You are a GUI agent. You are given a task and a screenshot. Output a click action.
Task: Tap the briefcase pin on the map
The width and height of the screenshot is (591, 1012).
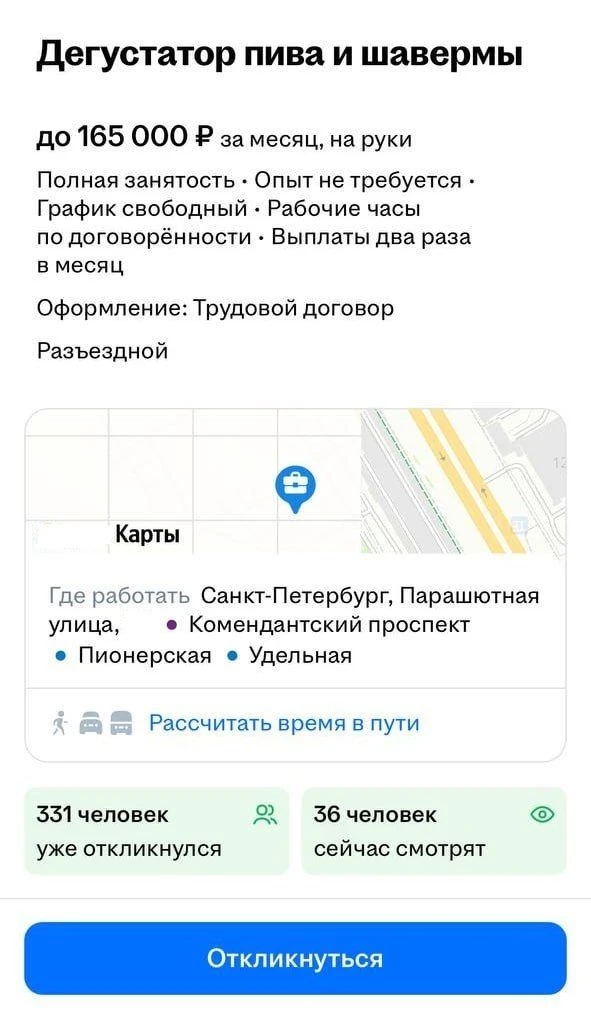pos(295,489)
